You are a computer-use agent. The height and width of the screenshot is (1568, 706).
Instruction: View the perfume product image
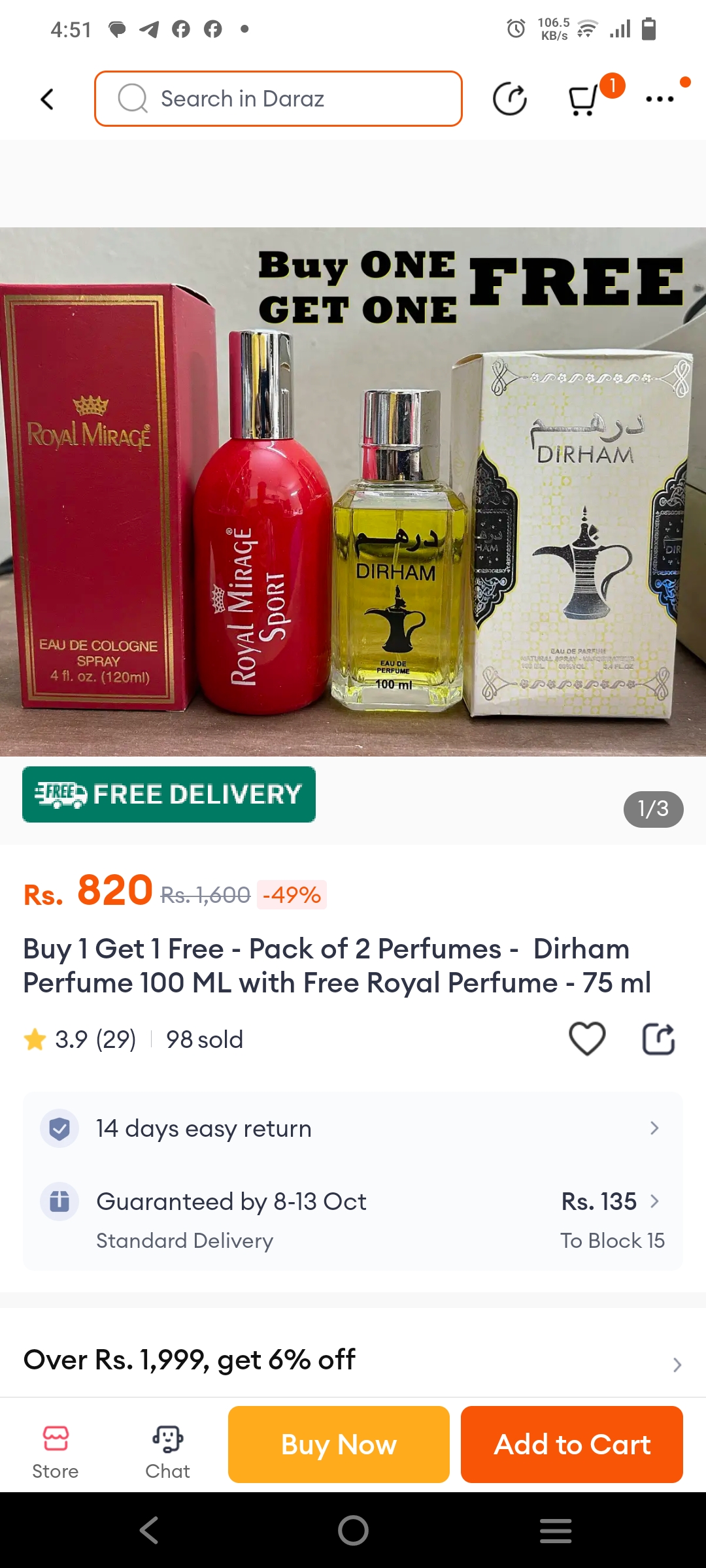tap(353, 491)
